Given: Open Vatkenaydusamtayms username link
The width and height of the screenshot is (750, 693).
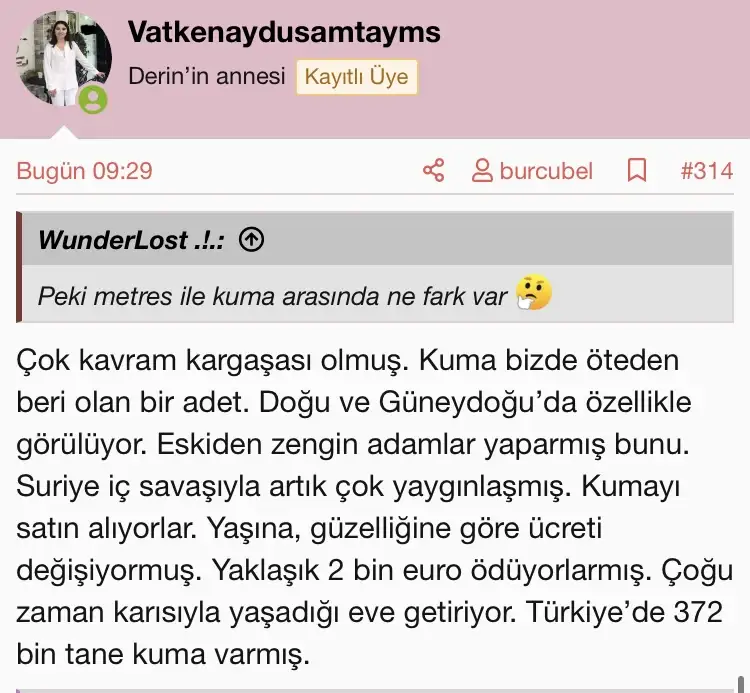Looking at the screenshot, I should (x=284, y=32).
